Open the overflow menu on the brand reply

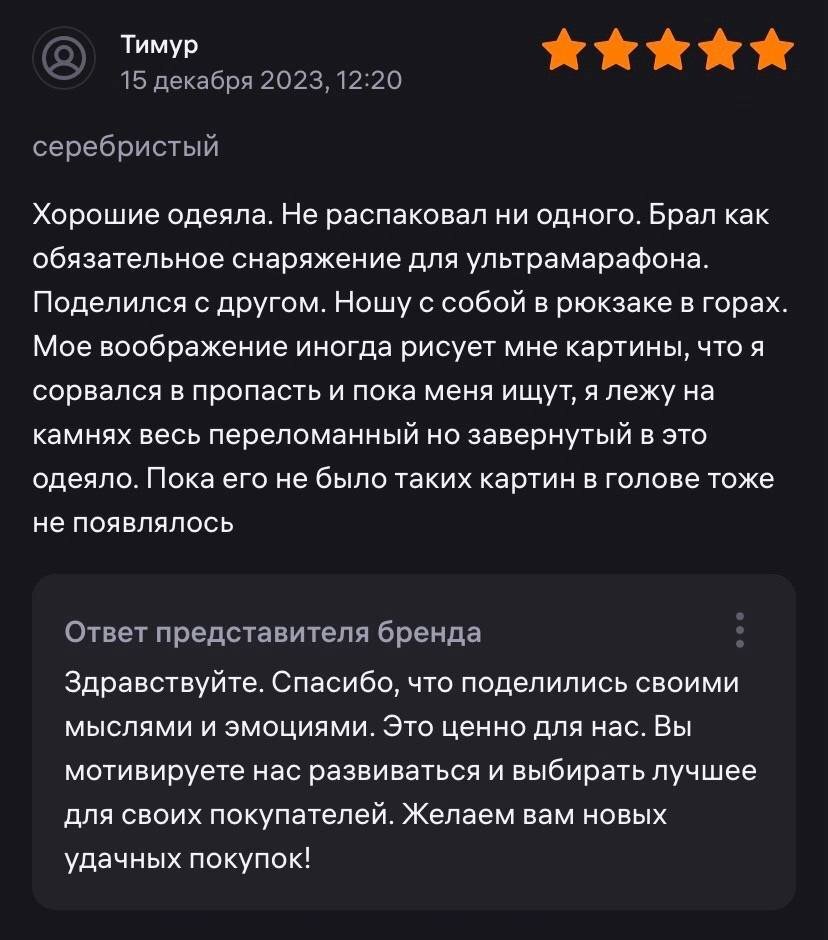[740, 630]
